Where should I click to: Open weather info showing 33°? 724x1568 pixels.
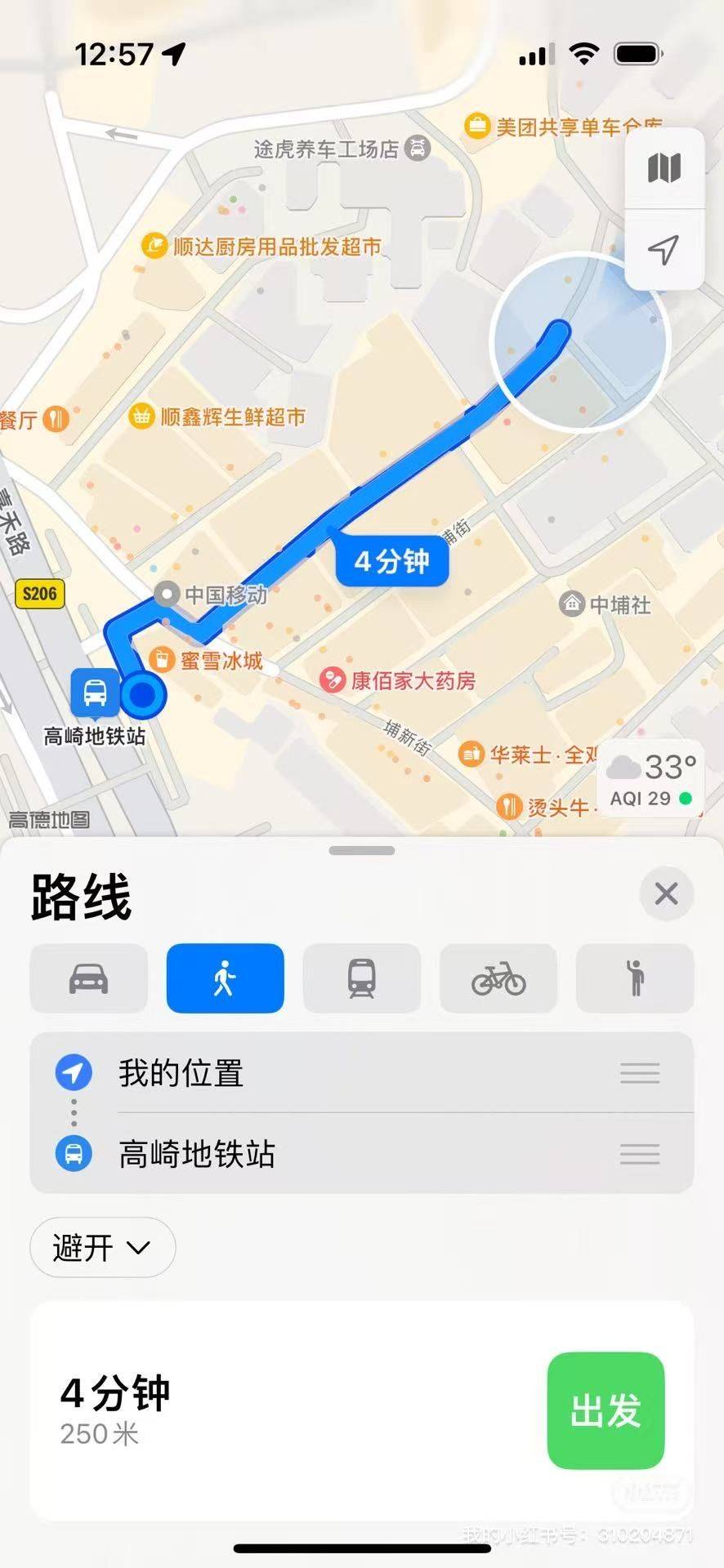pos(651,779)
